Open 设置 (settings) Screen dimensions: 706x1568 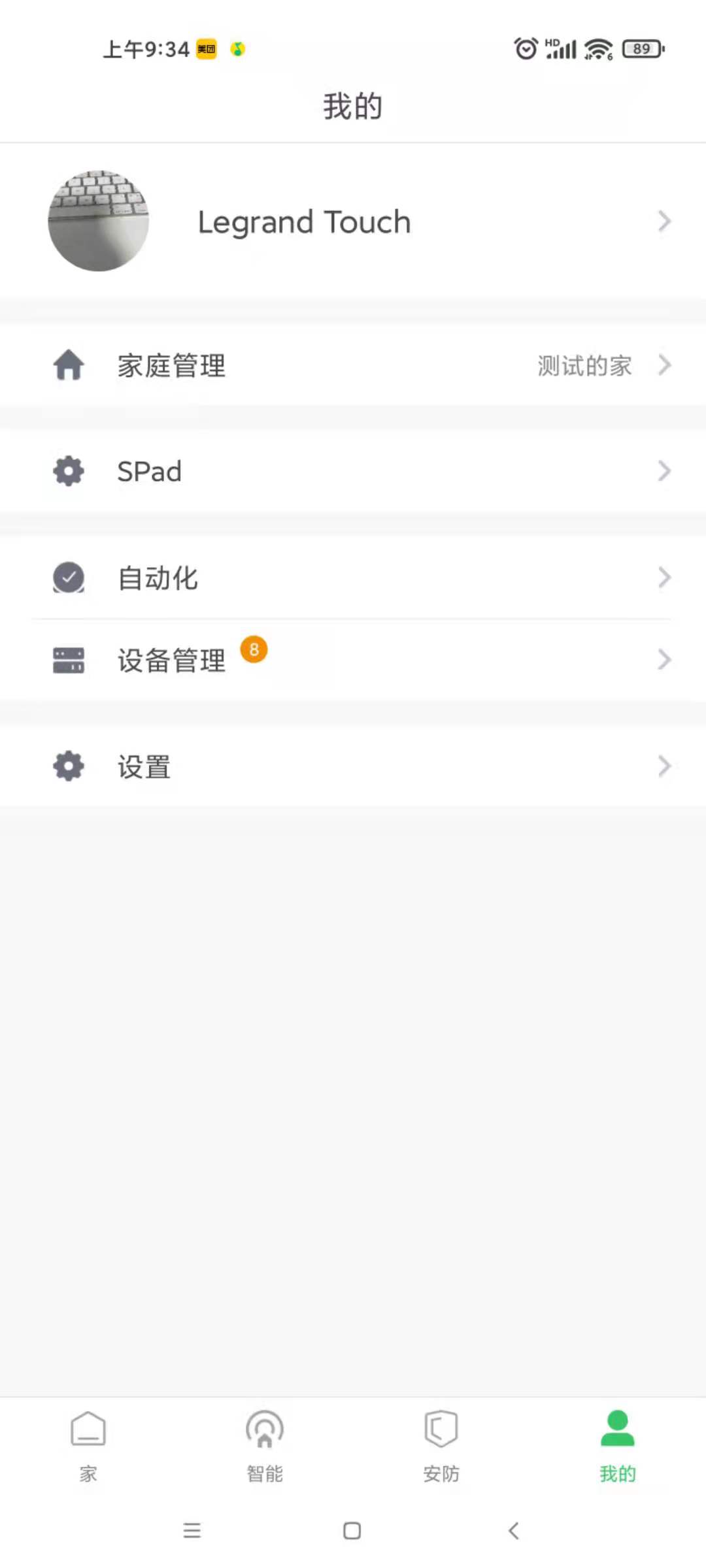tap(353, 766)
